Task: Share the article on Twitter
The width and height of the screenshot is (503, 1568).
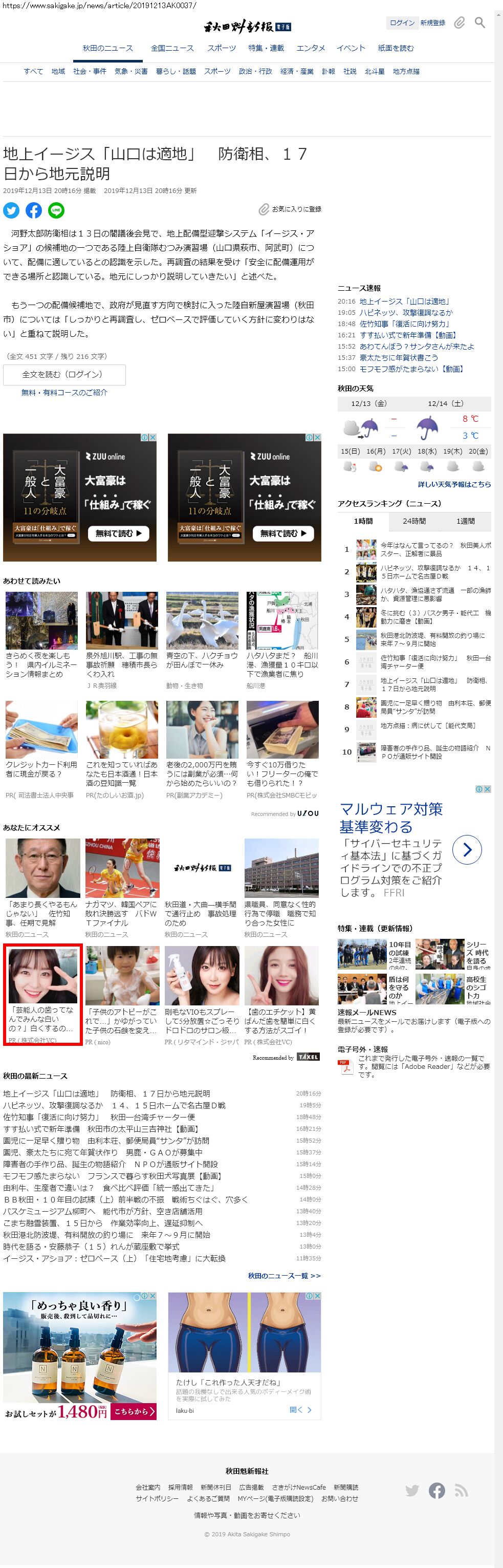Action: coord(12,210)
